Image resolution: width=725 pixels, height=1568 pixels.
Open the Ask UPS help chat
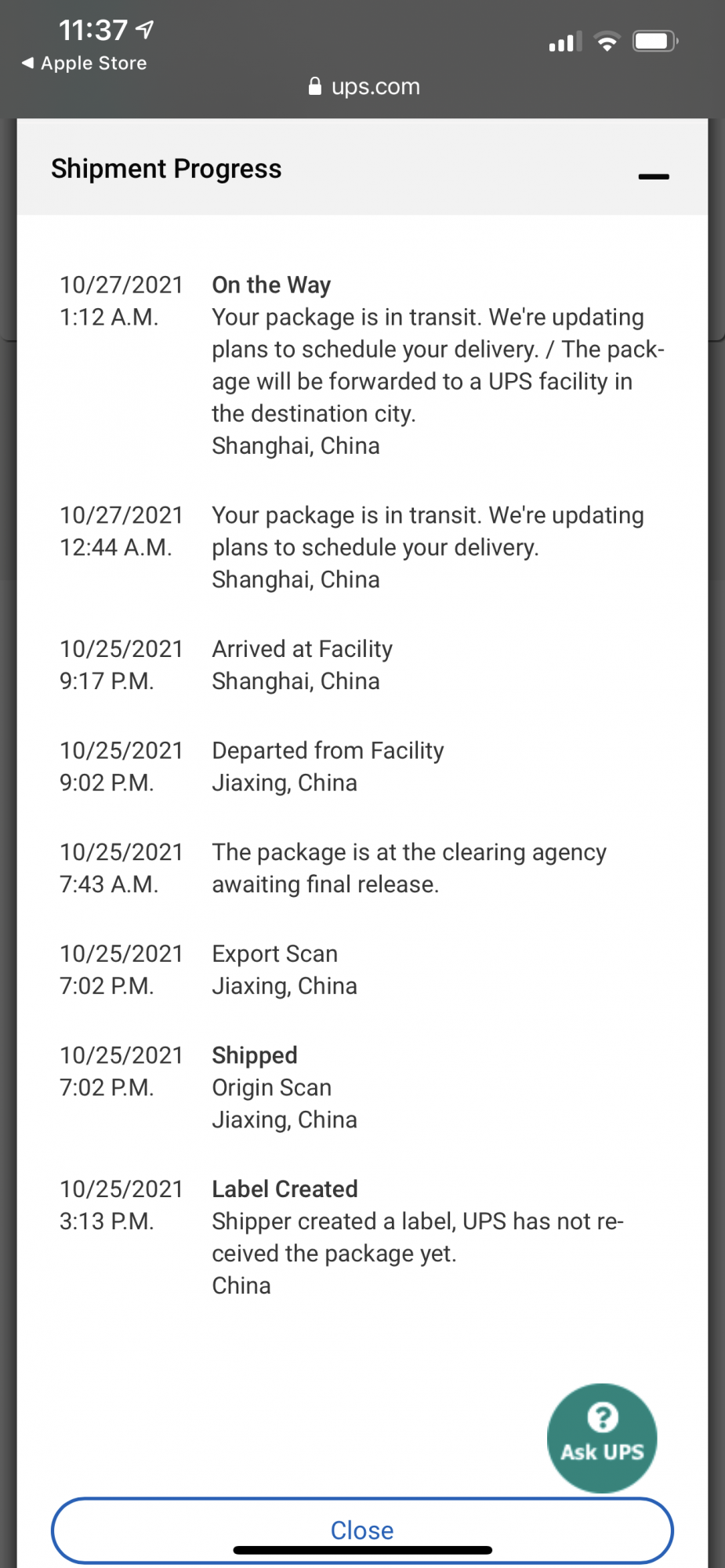pyautogui.click(x=602, y=1437)
